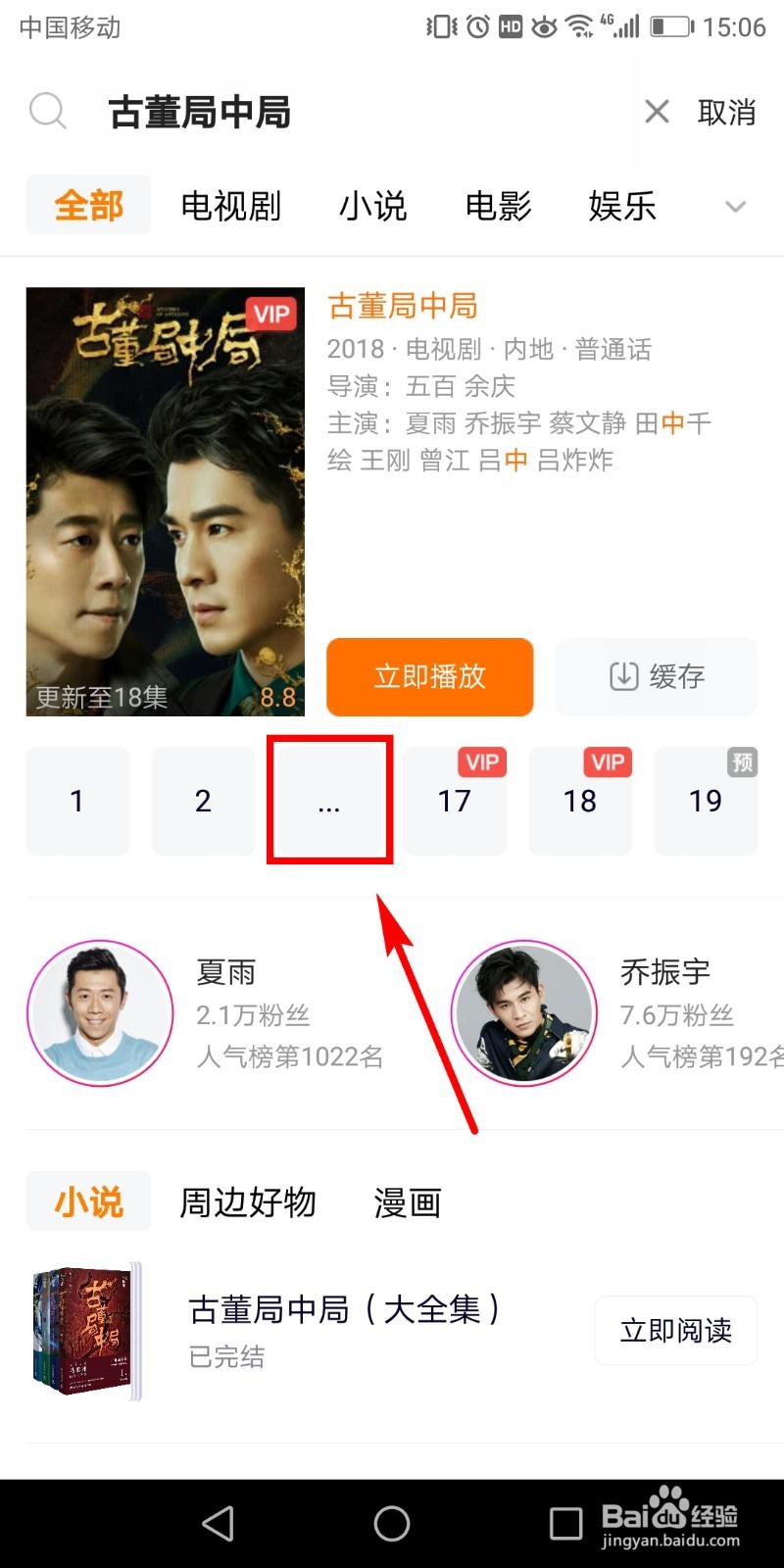Clear the search text with the X icon
The height and width of the screenshot is (1568, 784).
tap(656, 112)
